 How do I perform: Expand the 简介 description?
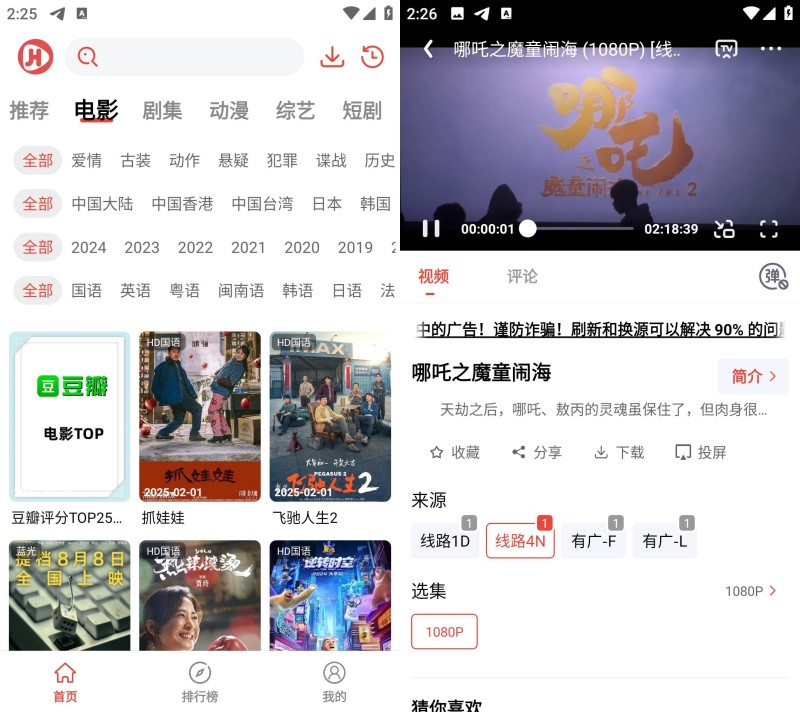coord(753,376)
